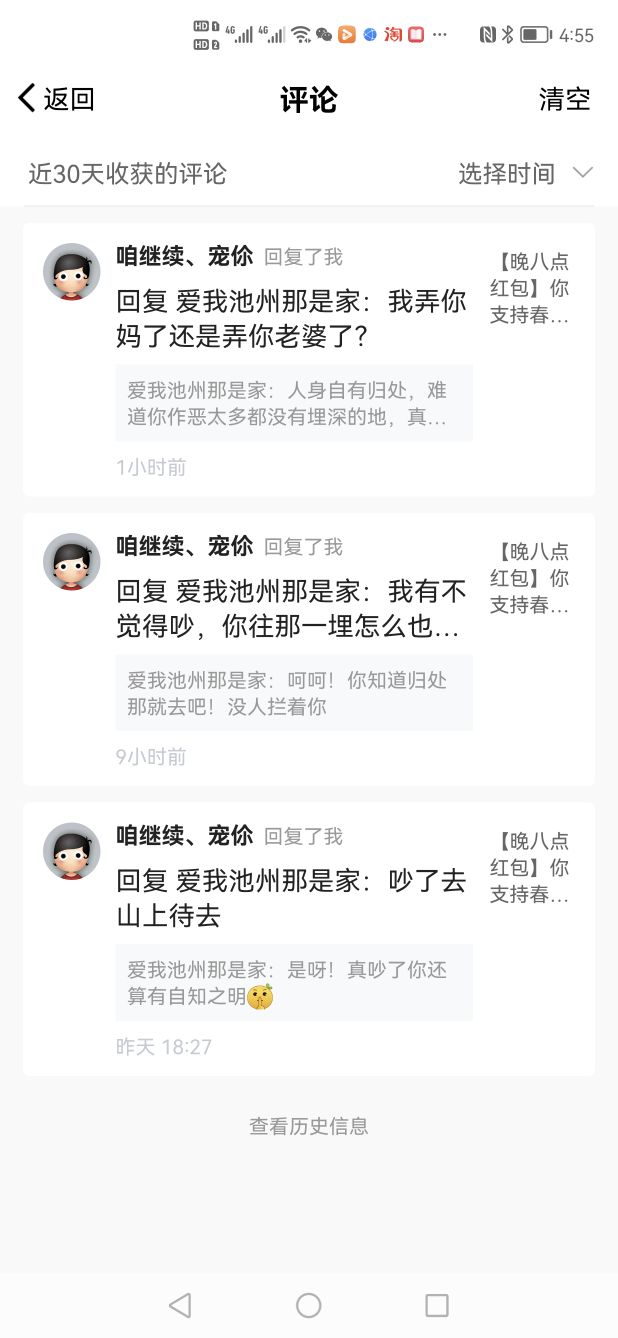
Task: Open the reply posted 昨天 18:27
Action: click(292, 899)
